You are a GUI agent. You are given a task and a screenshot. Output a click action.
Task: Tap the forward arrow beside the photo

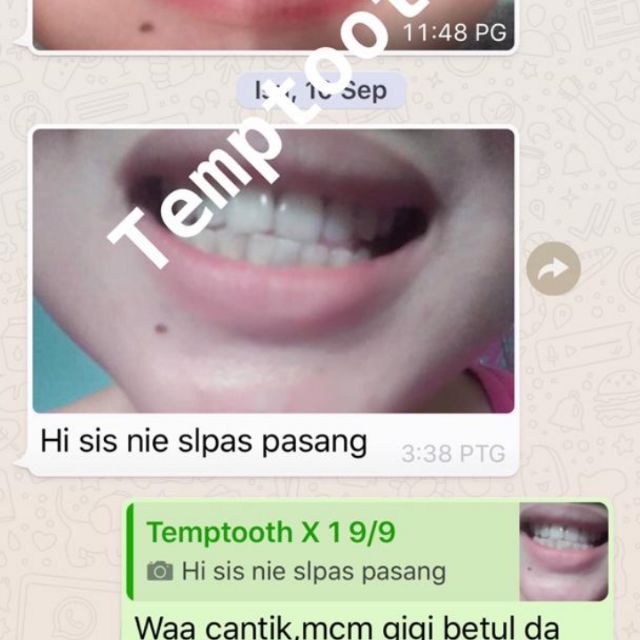[x=553, y=268]
